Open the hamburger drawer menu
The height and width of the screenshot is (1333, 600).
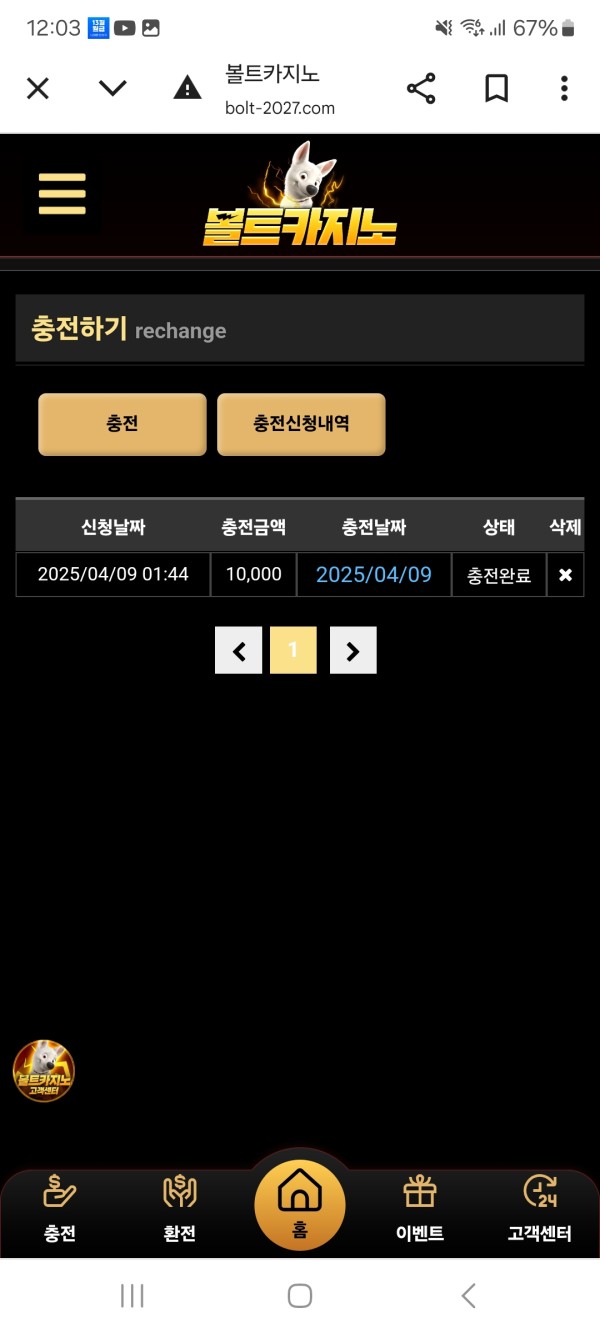pyautogui.click(x=62, y=194)
